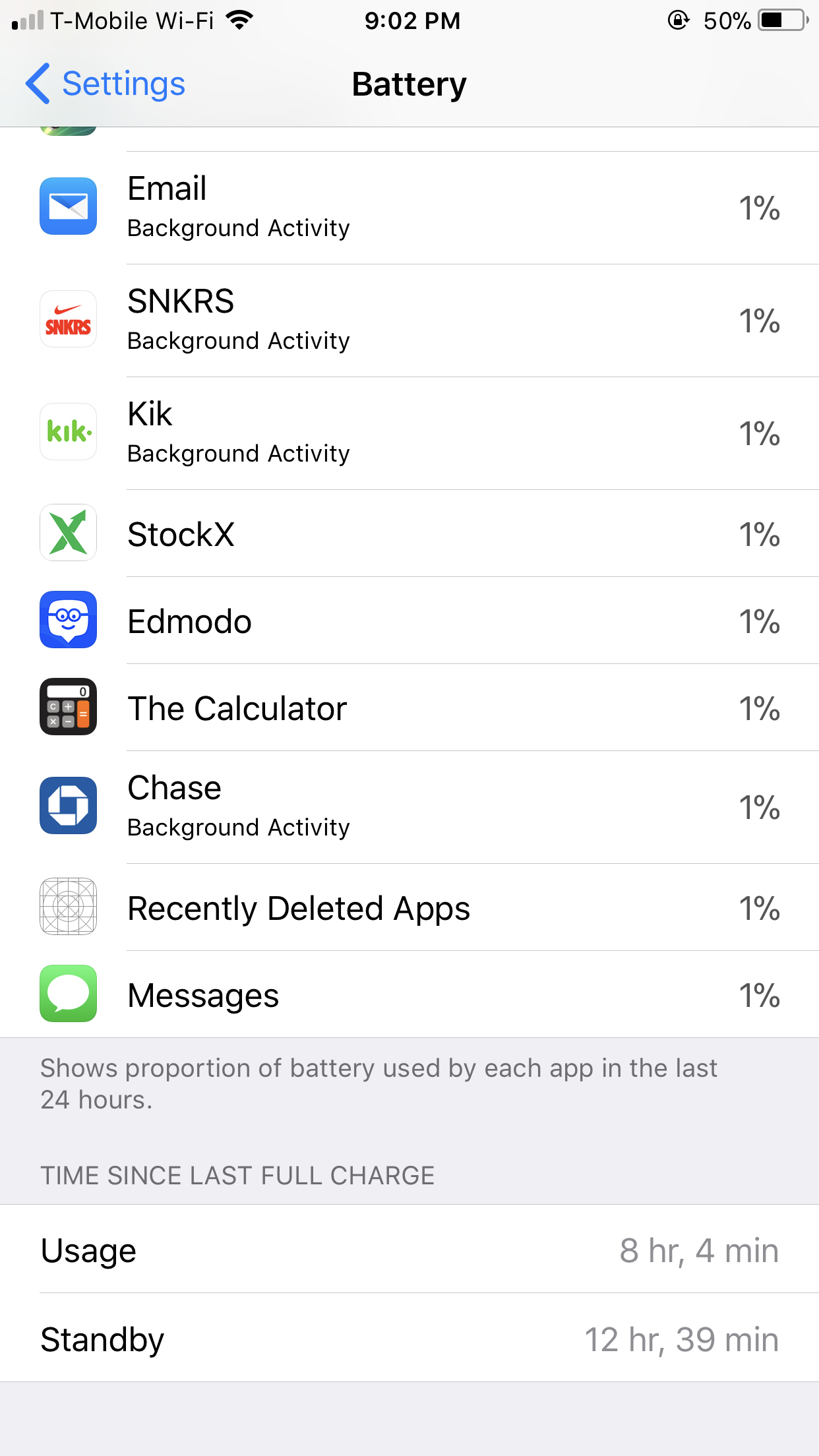The height and width of the screenshot is (1456, 819).
Task: Tap The Calculator row
Action: 409,708
